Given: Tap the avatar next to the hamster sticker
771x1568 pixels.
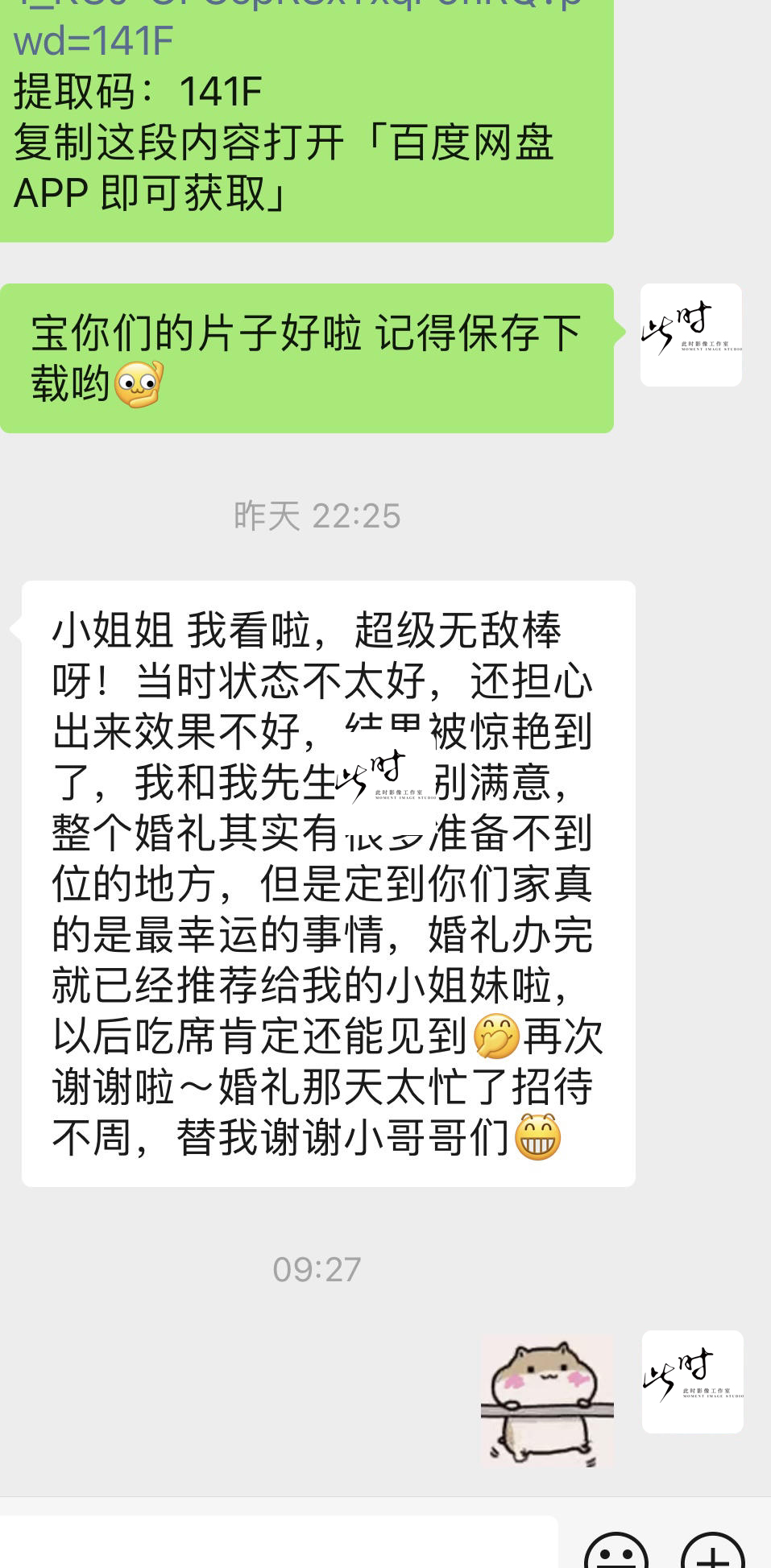Looking at the screenshot, I should tap(693, 1382).
